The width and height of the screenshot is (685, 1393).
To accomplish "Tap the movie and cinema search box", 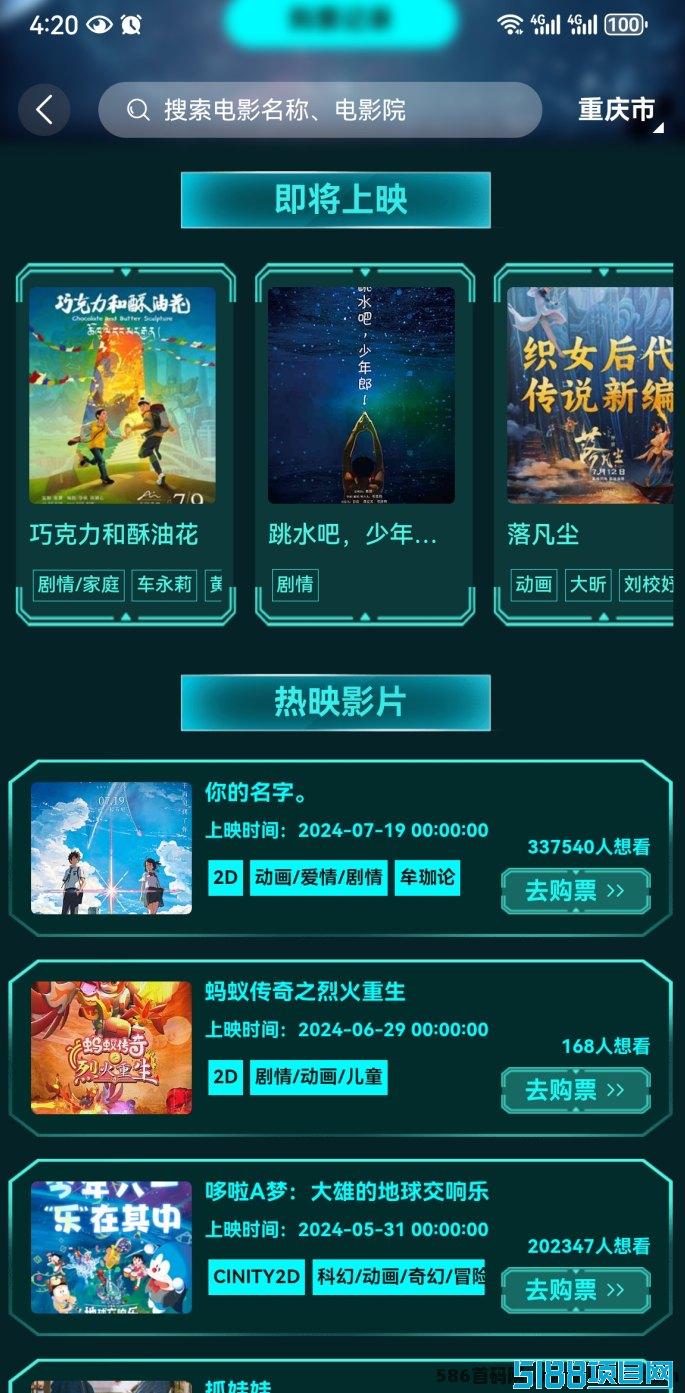I will [320, 110].
